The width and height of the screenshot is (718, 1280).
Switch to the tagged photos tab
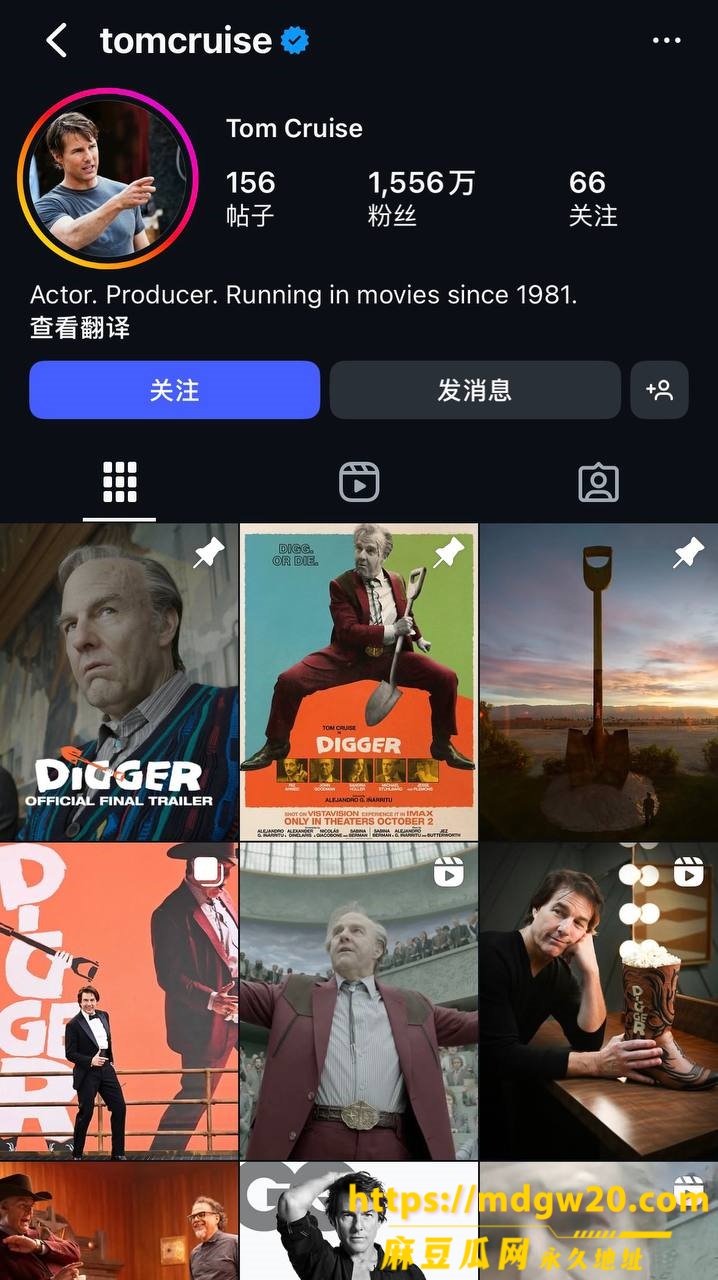coord(598,483)
